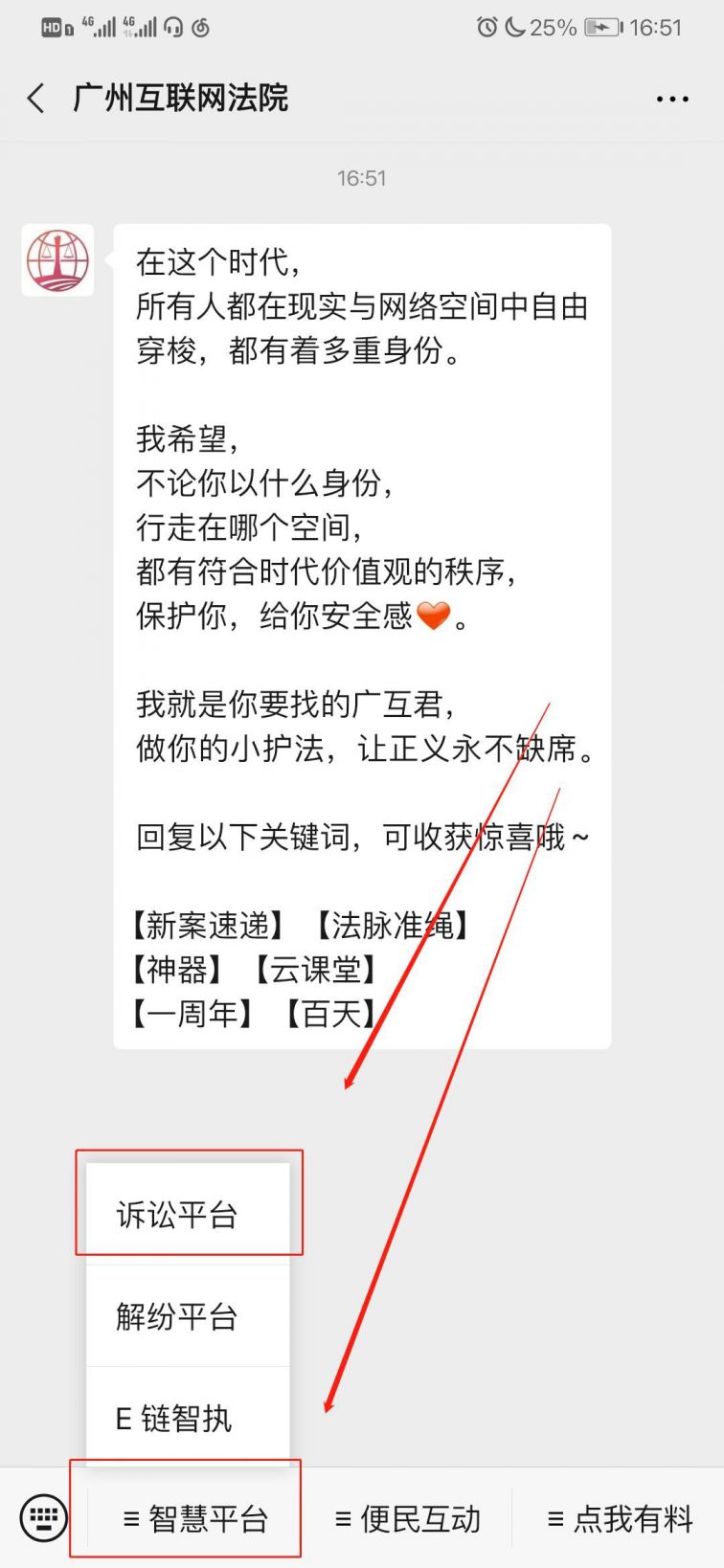724x1568 pixels.
Task: Tap the 智慧平台 bottom menu
Action: [196, 1518]
